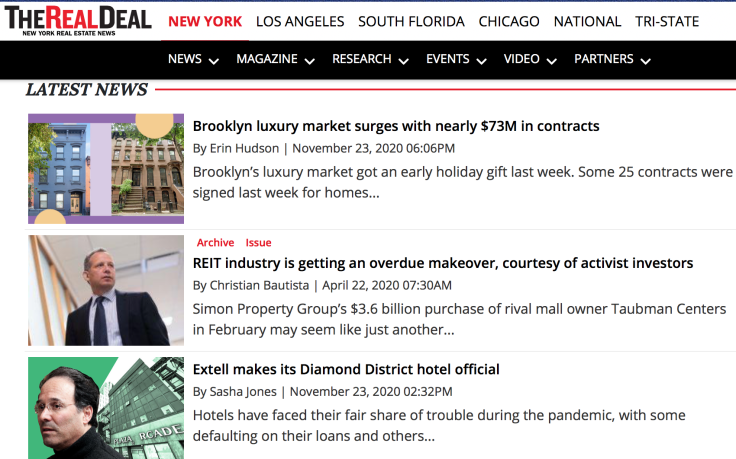Tap the Extell article photo thumbnail
This screenshot has width=736, height=459.
pyautogui.click(x=106, y=407)
